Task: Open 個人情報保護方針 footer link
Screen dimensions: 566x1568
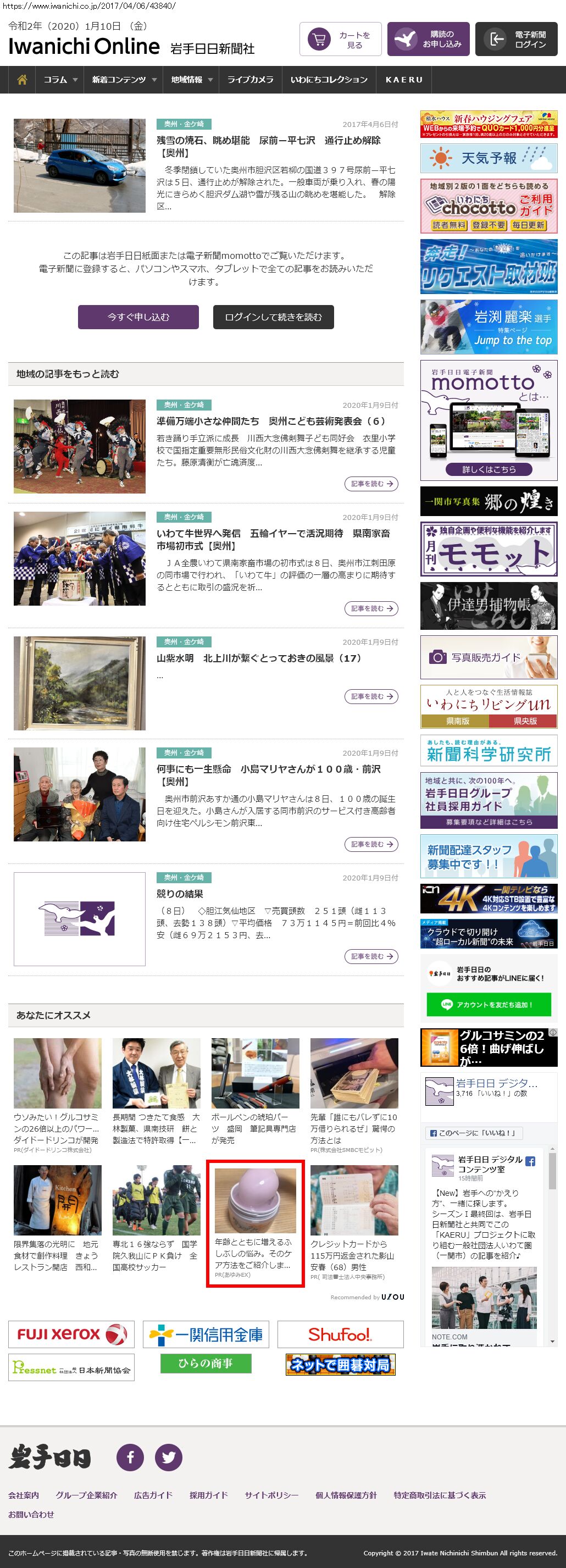Action: pos(346,1495)
